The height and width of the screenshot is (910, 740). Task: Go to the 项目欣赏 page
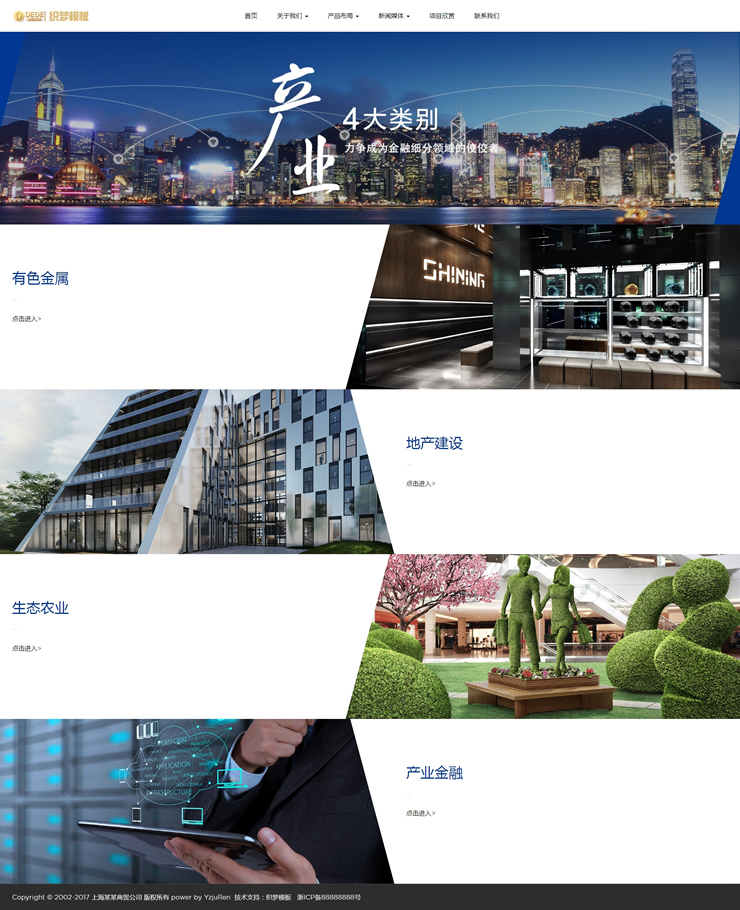pos(442,16)
